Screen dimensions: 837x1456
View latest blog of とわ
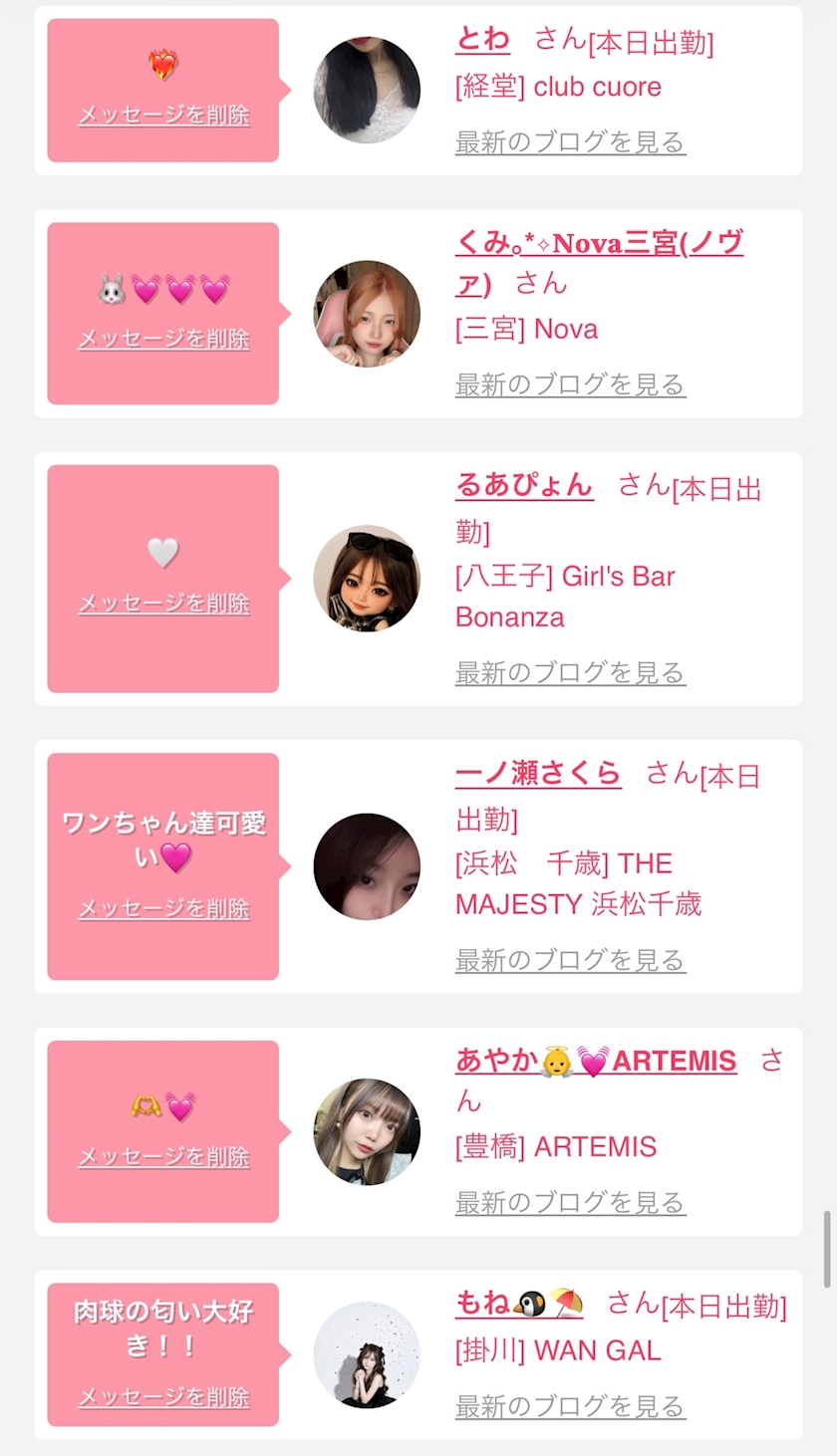point(570,142)
